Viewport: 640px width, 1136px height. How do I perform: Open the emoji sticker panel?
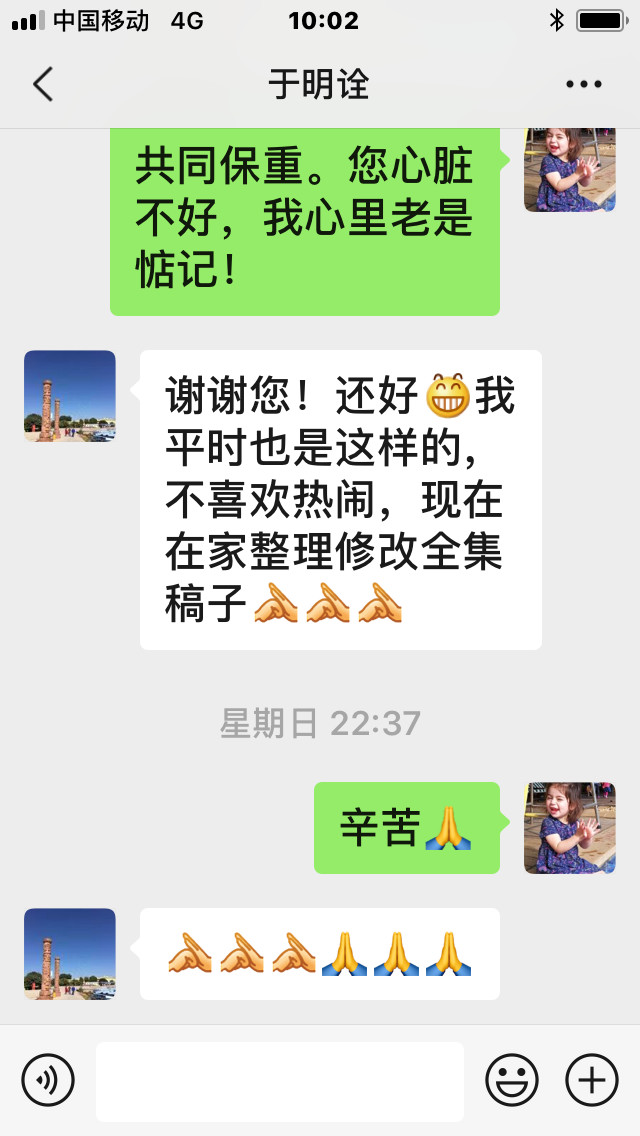coord(512,1080)
